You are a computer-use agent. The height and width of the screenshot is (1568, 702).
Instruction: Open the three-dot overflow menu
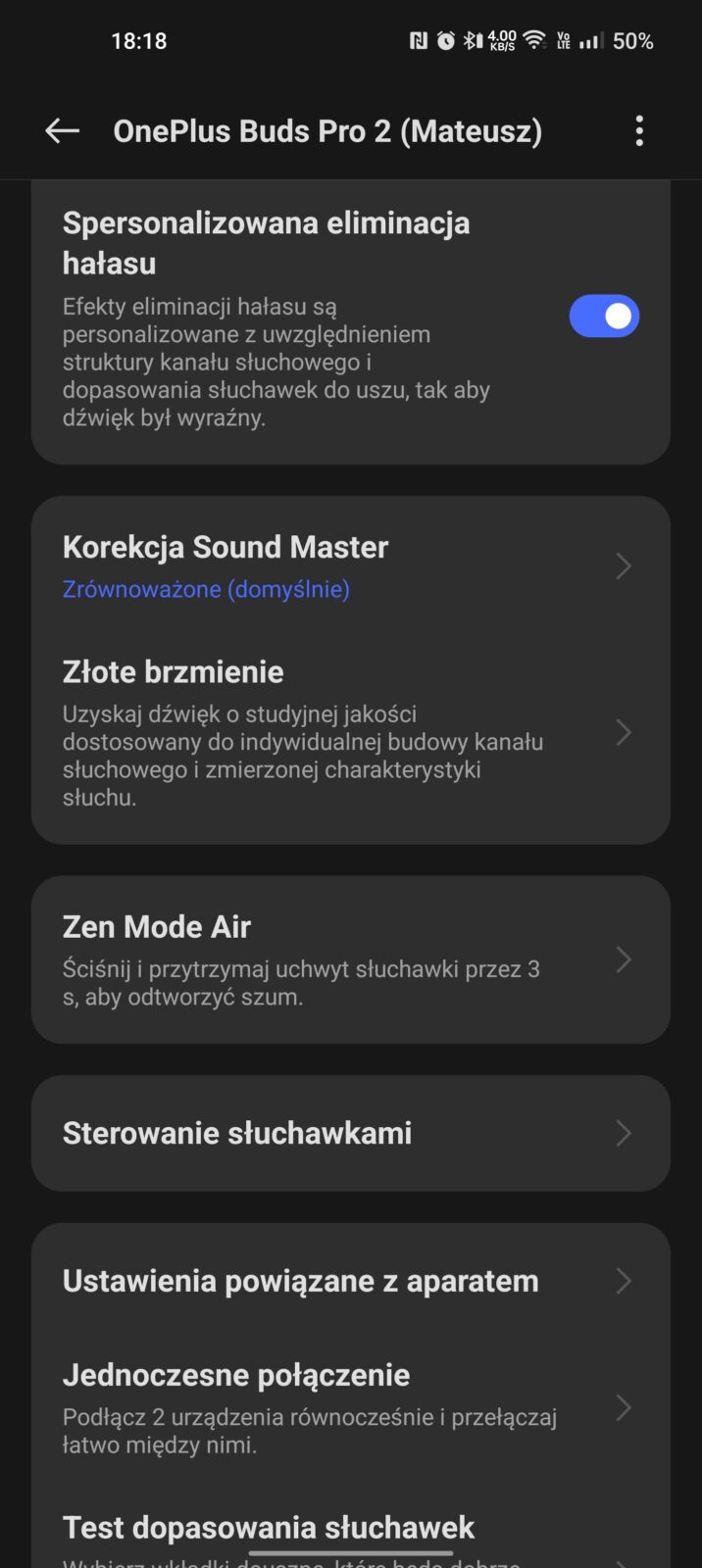[639, 131]
